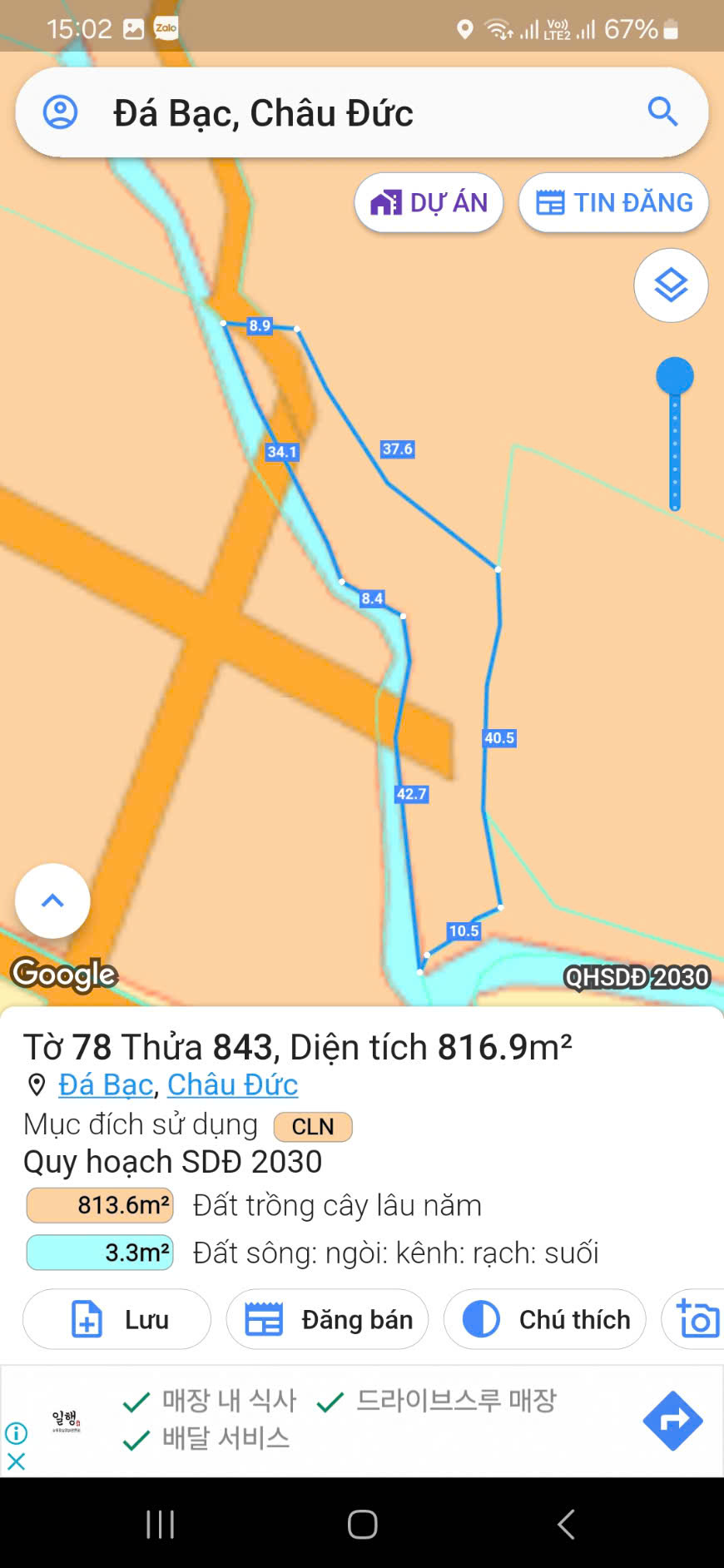724x1568 pixels.
Task: Open the map layers selector icon
Action: 671,285
